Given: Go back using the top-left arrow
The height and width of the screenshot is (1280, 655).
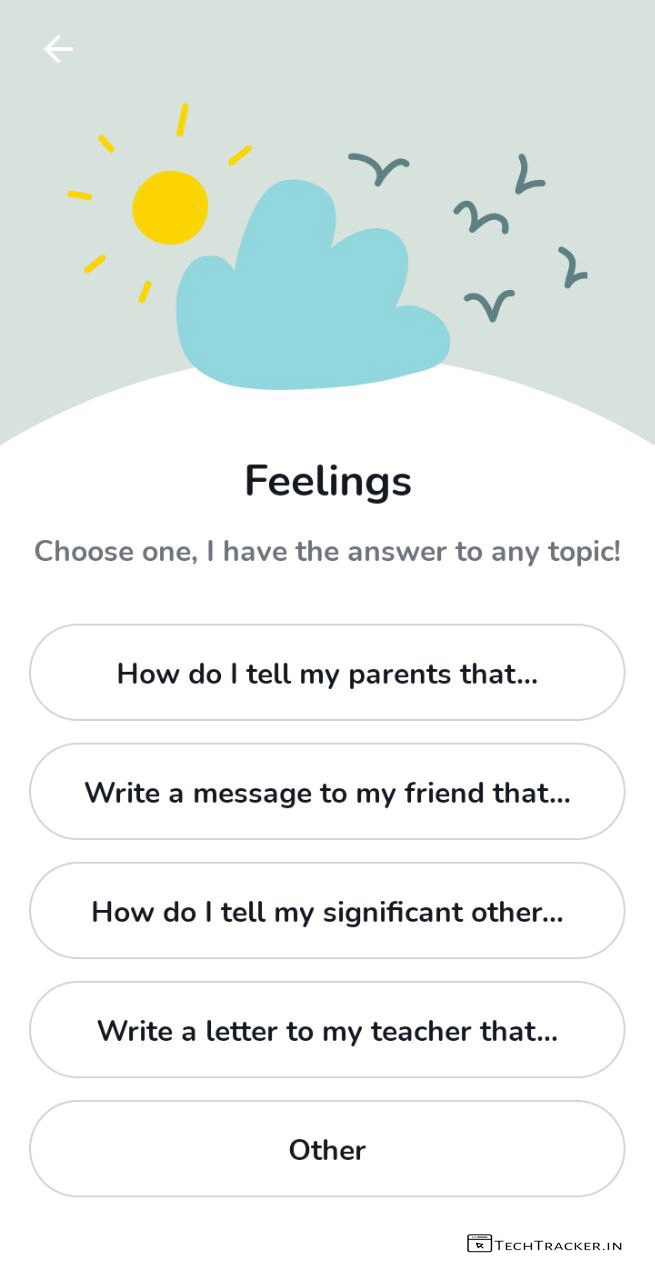Looking at the screenshot, I should [x=58, y=49].
